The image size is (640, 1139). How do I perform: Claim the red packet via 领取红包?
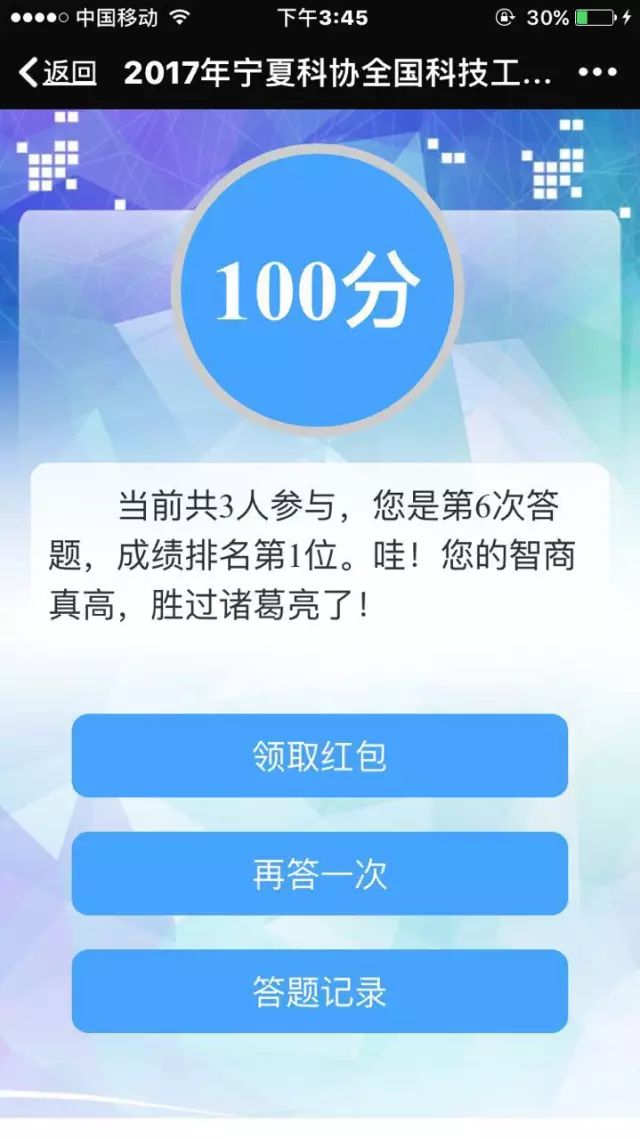tap(319, 756)
